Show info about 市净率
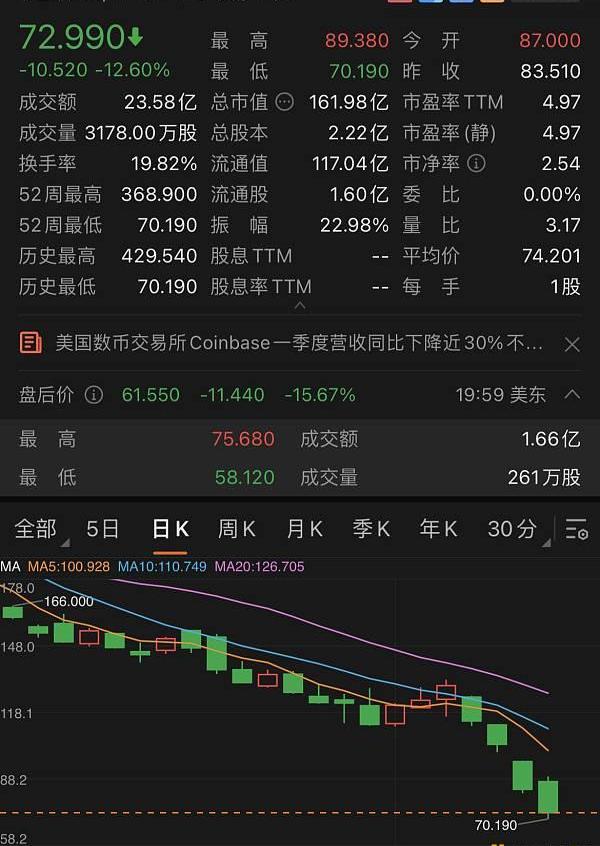Screen dimensions: 600x846 pyautogui.click(x=476, y=163)
